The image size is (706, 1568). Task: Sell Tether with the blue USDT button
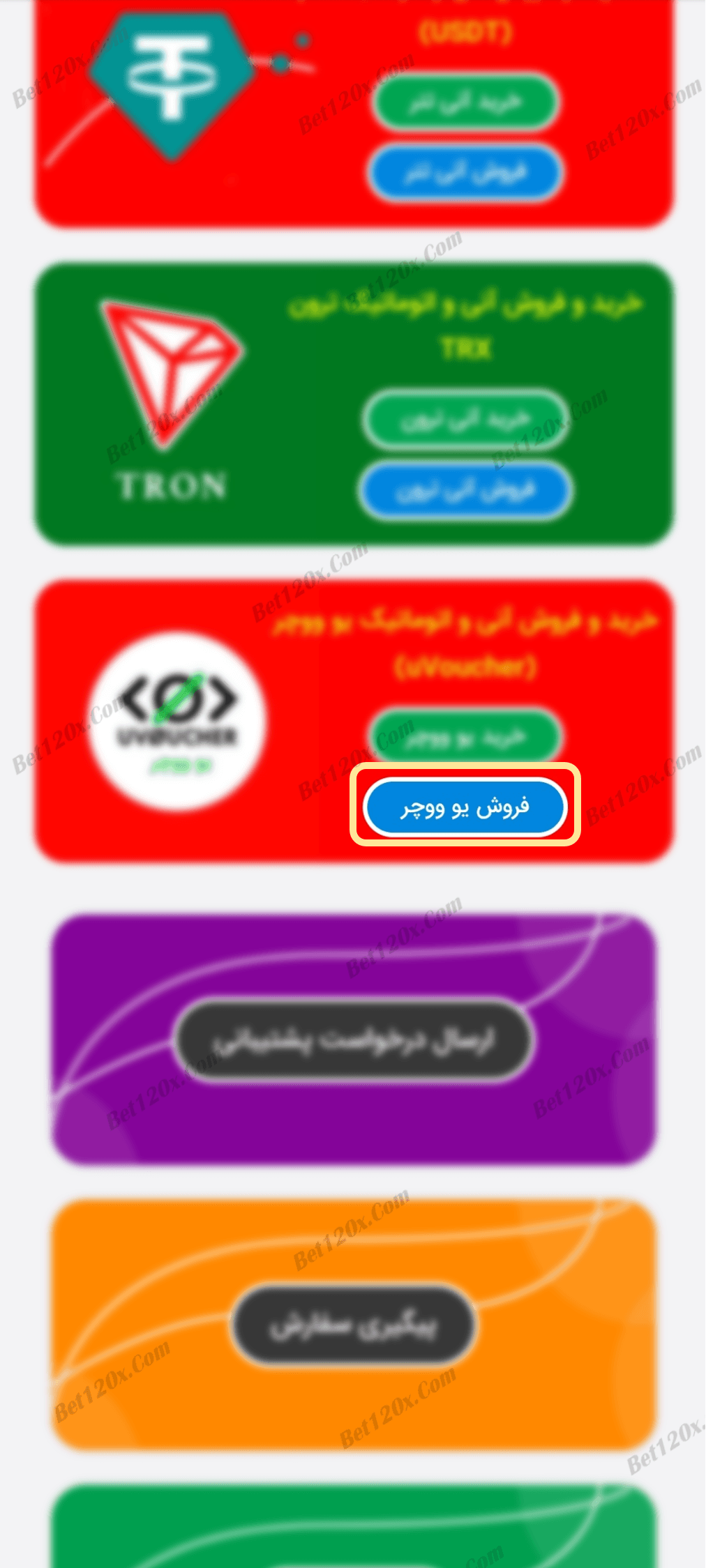click(465, 172)
